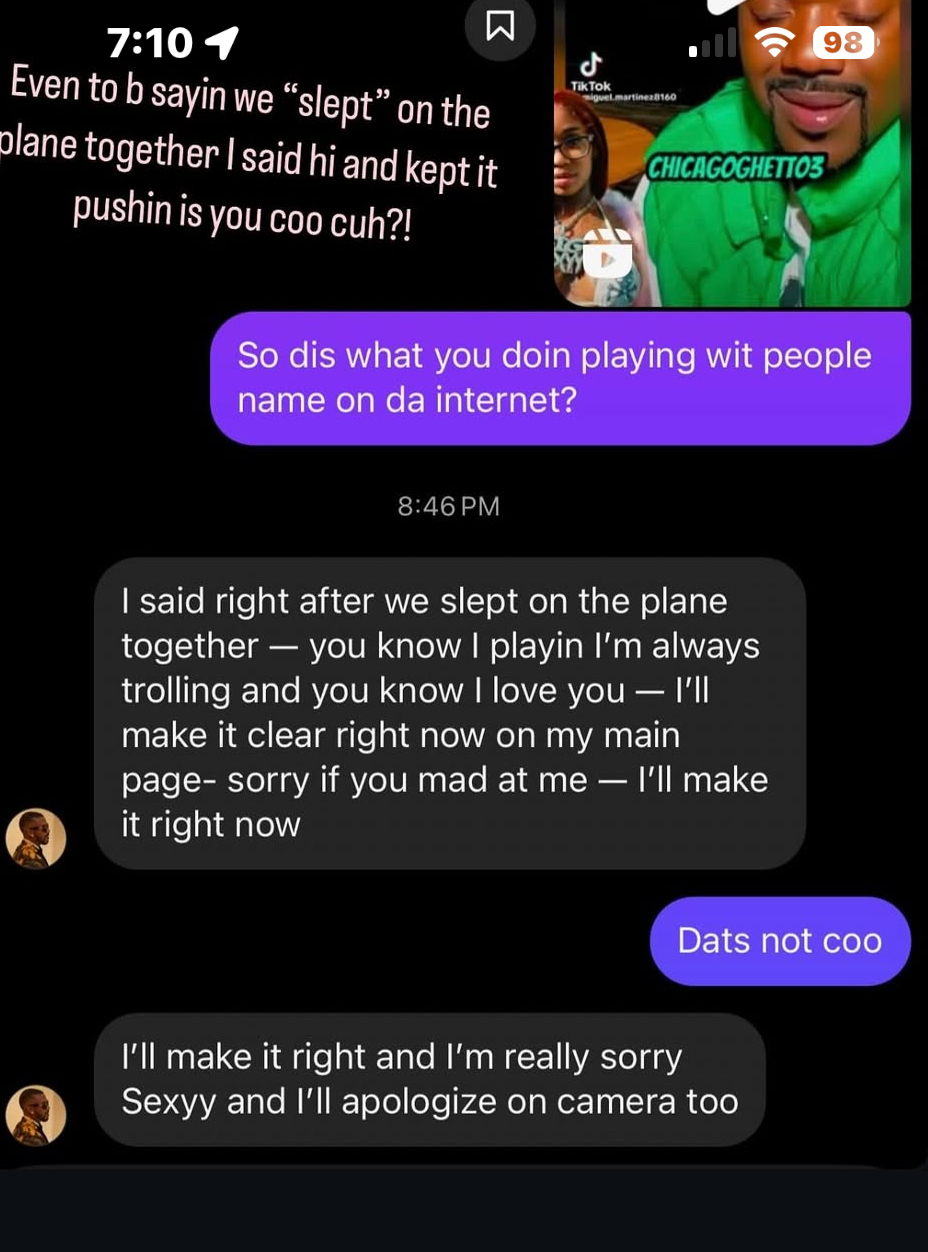The image size is (928, 1252).
Task: Tap sender's avatar beside 'apologize on camera' message
Action: click(36, 1115)
